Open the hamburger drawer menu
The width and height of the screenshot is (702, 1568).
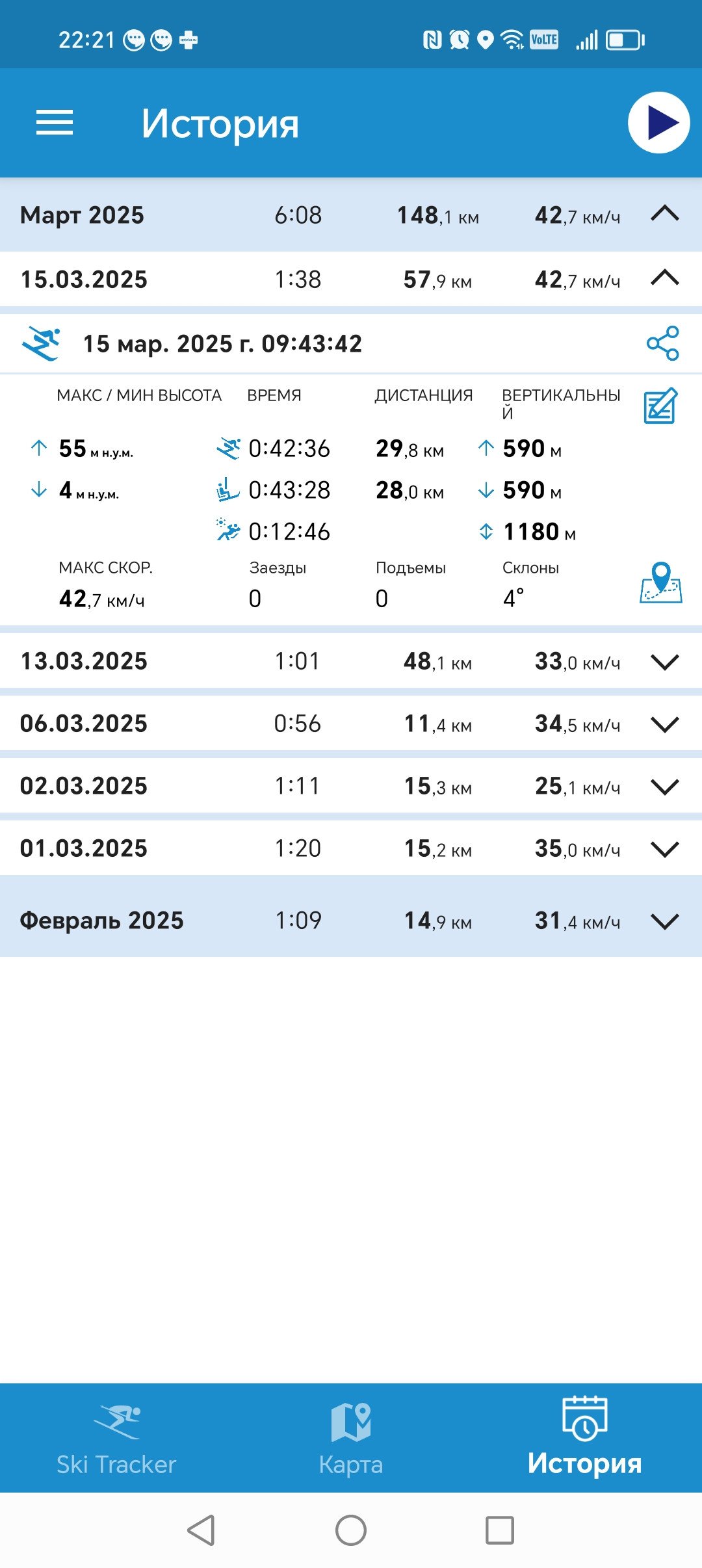coord(55,123)
